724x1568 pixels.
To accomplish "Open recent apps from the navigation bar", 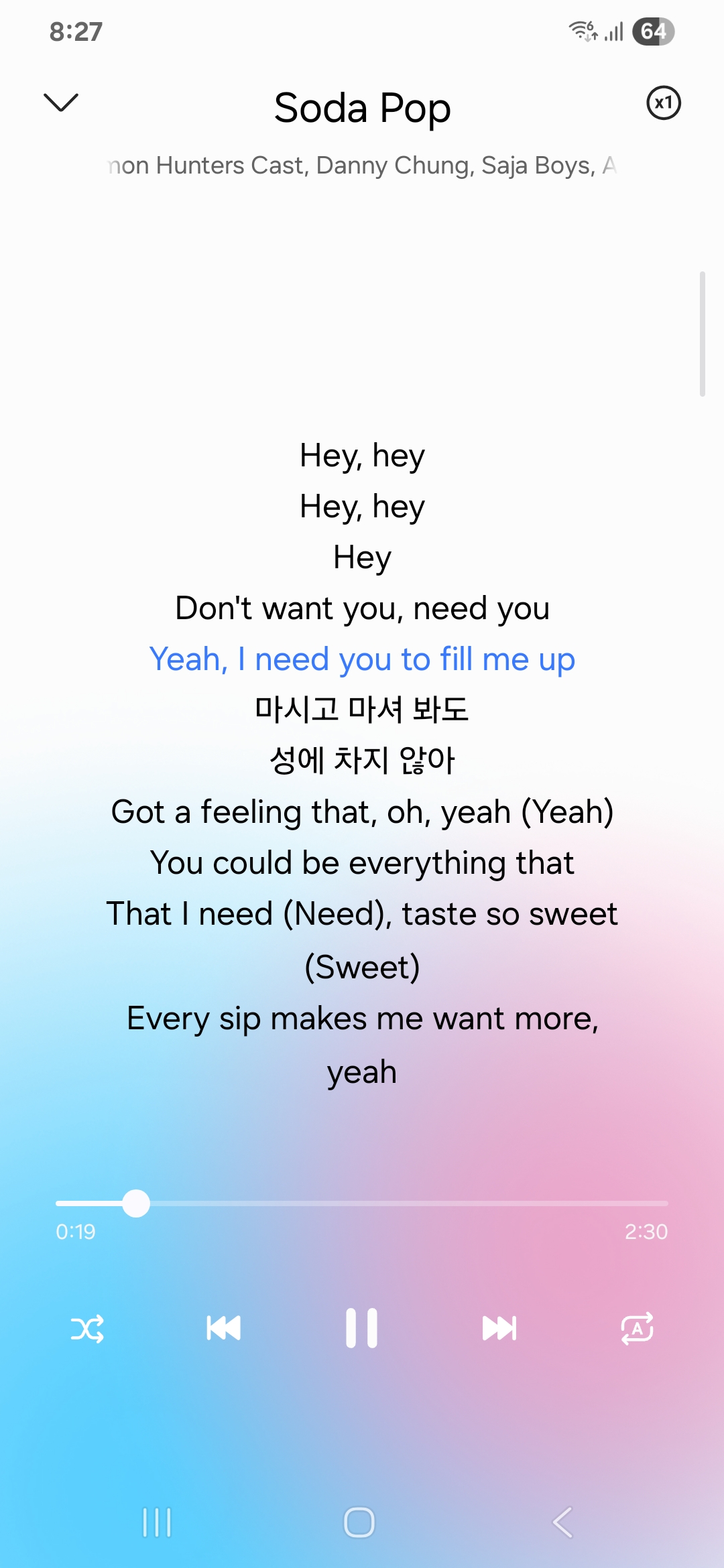I will 157,1522.
